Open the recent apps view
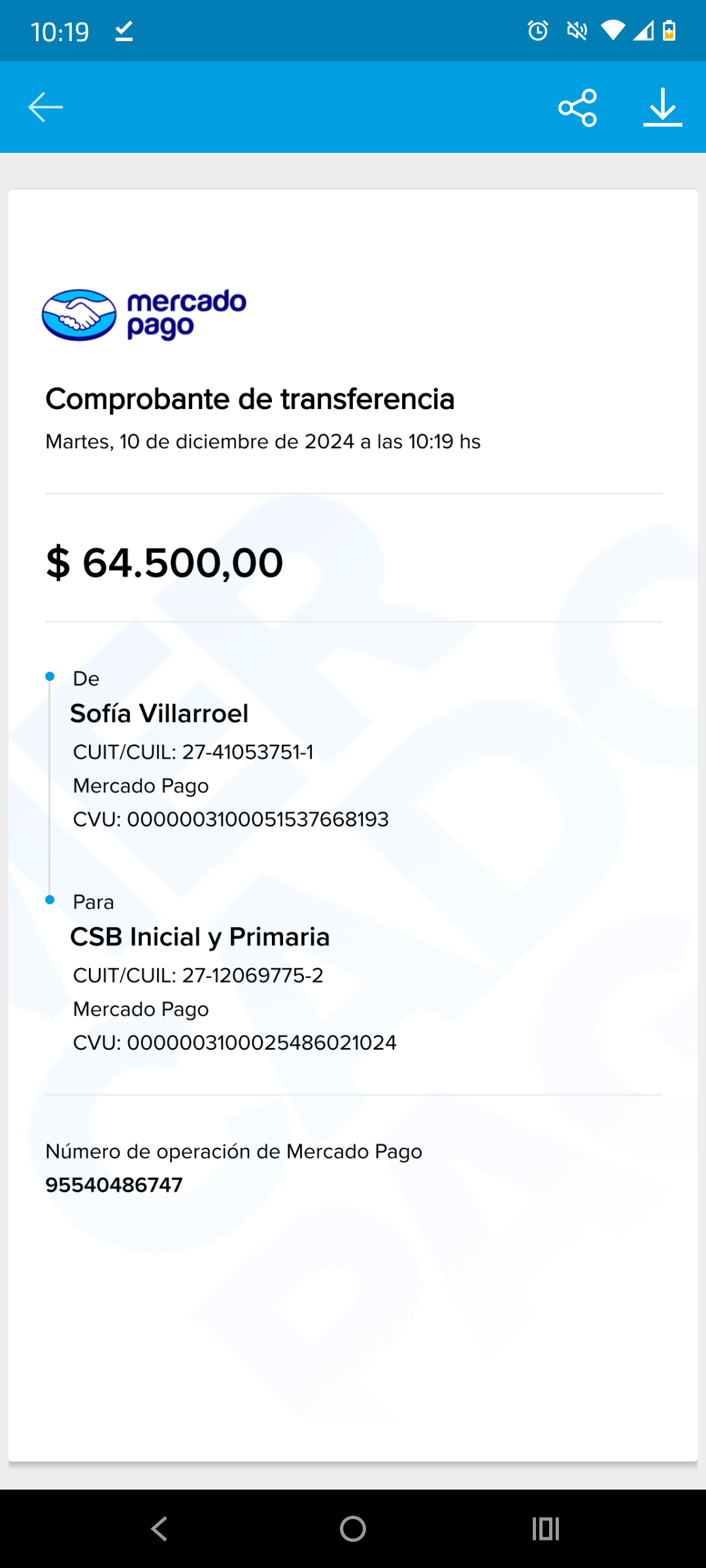The height and width of the screenshot is (1568, 706). pos(546,1529)
